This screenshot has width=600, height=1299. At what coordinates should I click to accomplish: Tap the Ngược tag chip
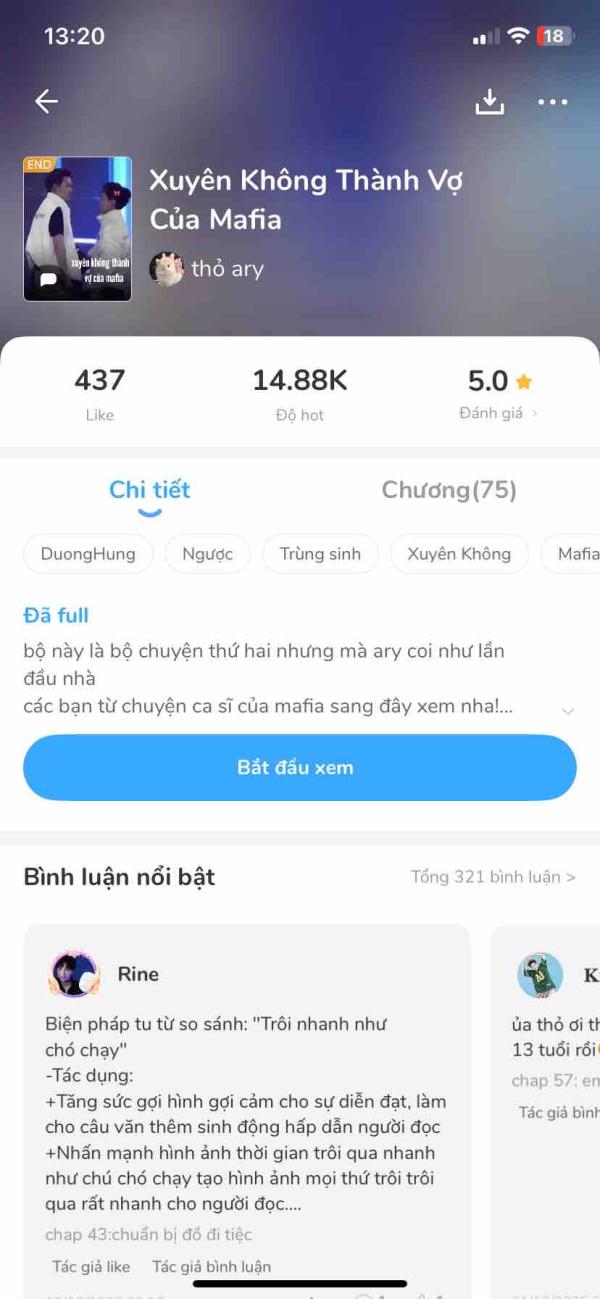pyautogui.click(x=207, y=553)
